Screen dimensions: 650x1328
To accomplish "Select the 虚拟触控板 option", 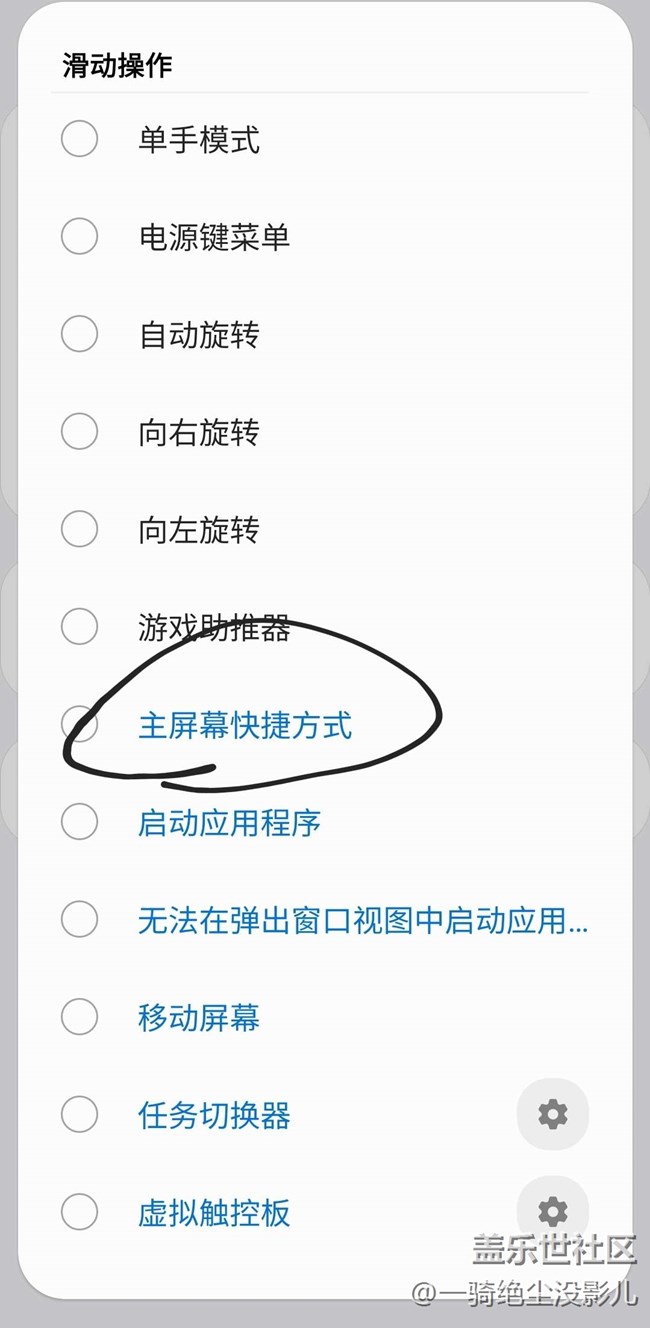I will pos(79,1213).
